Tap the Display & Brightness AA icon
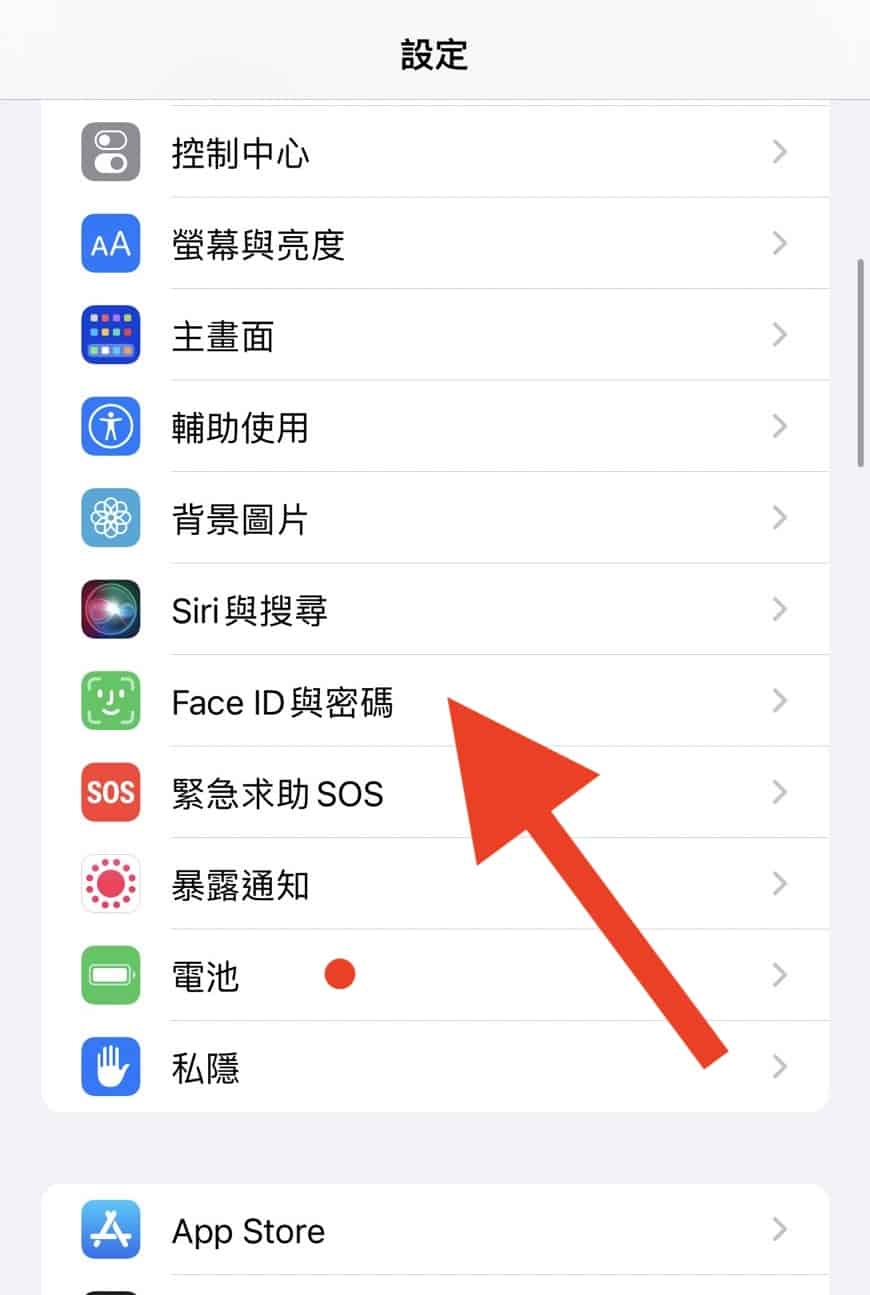Image resolution: width=870 pixels, height=1295 pixels. 110,243
